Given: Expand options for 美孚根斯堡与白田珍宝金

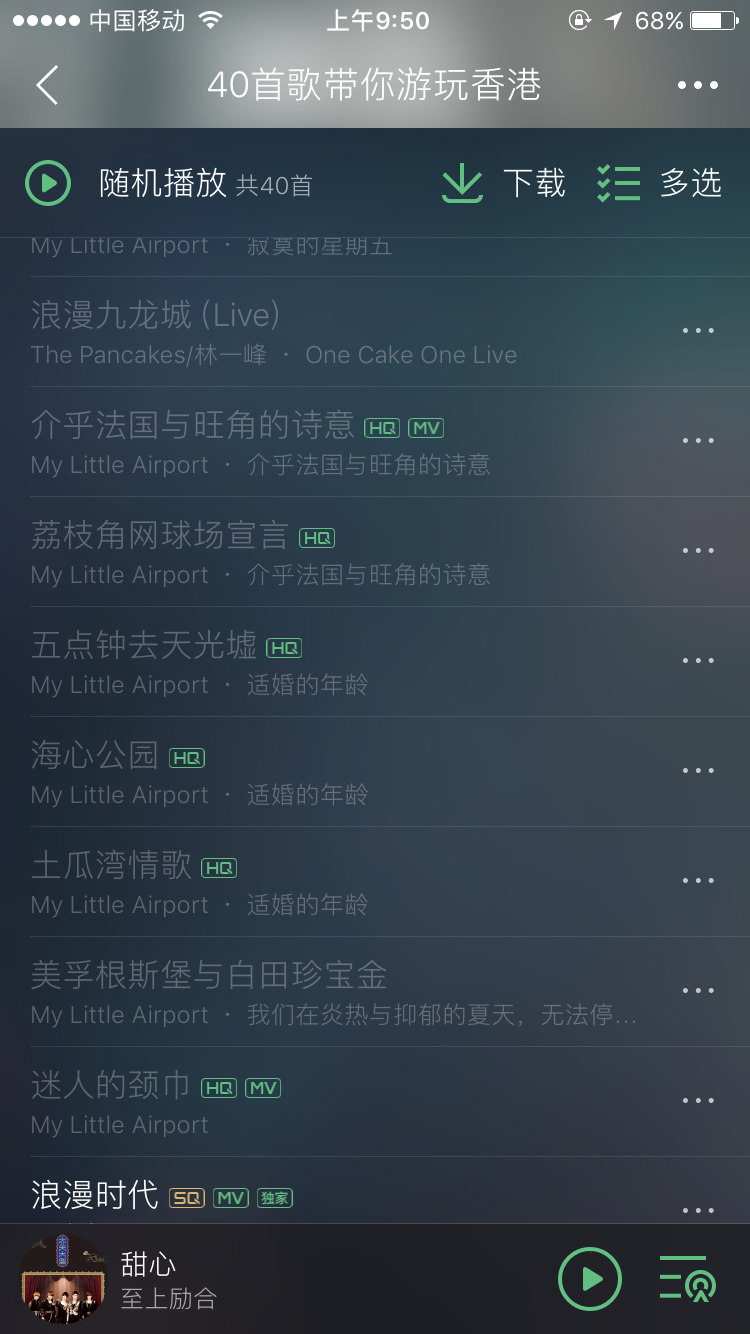Looking at the screenshot, I should coord(697,990).
